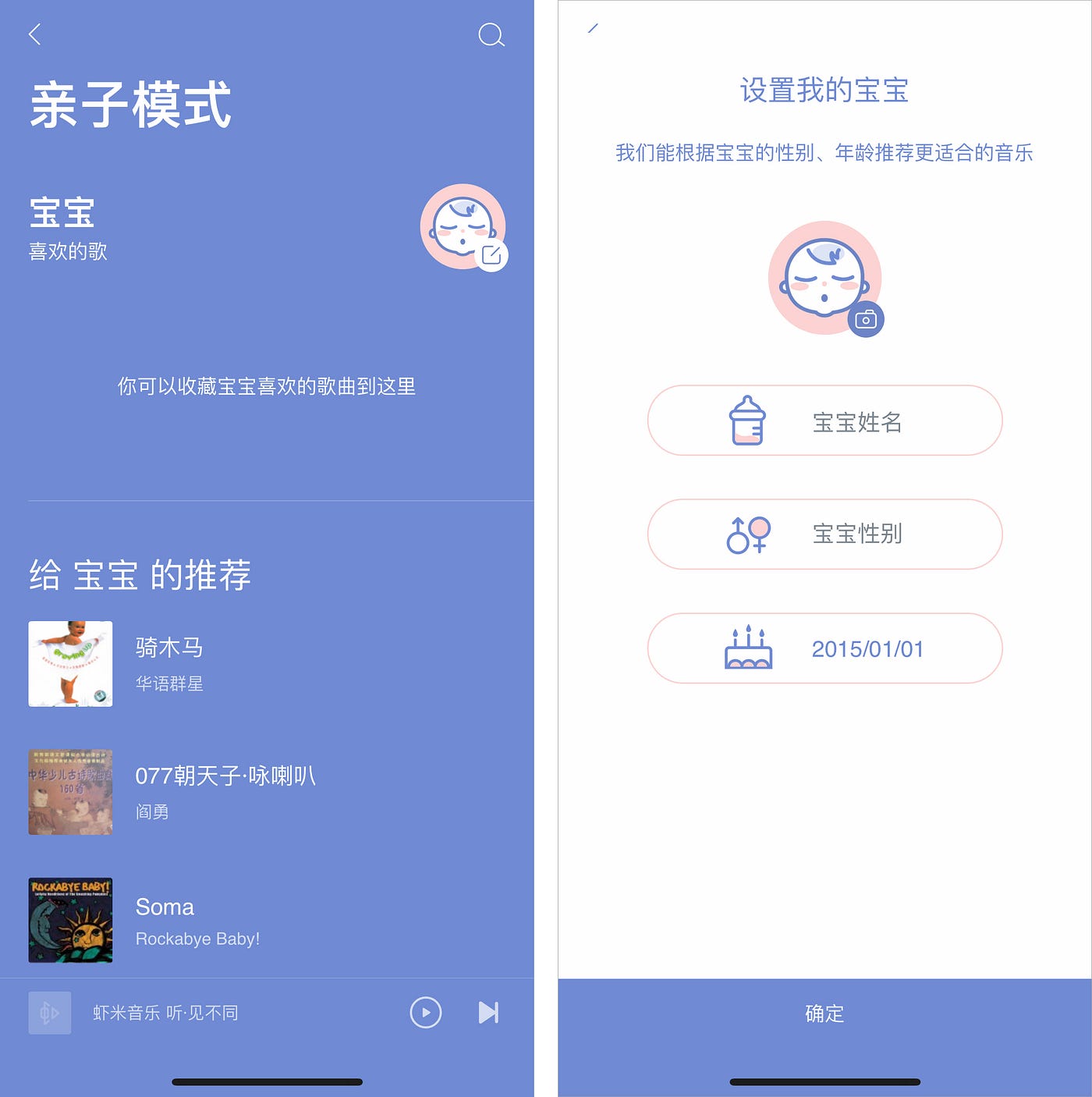The height and width of the screenshot is (1097, 1092).
Task: Skip to next track
Action: click(x=488, y=1013)
